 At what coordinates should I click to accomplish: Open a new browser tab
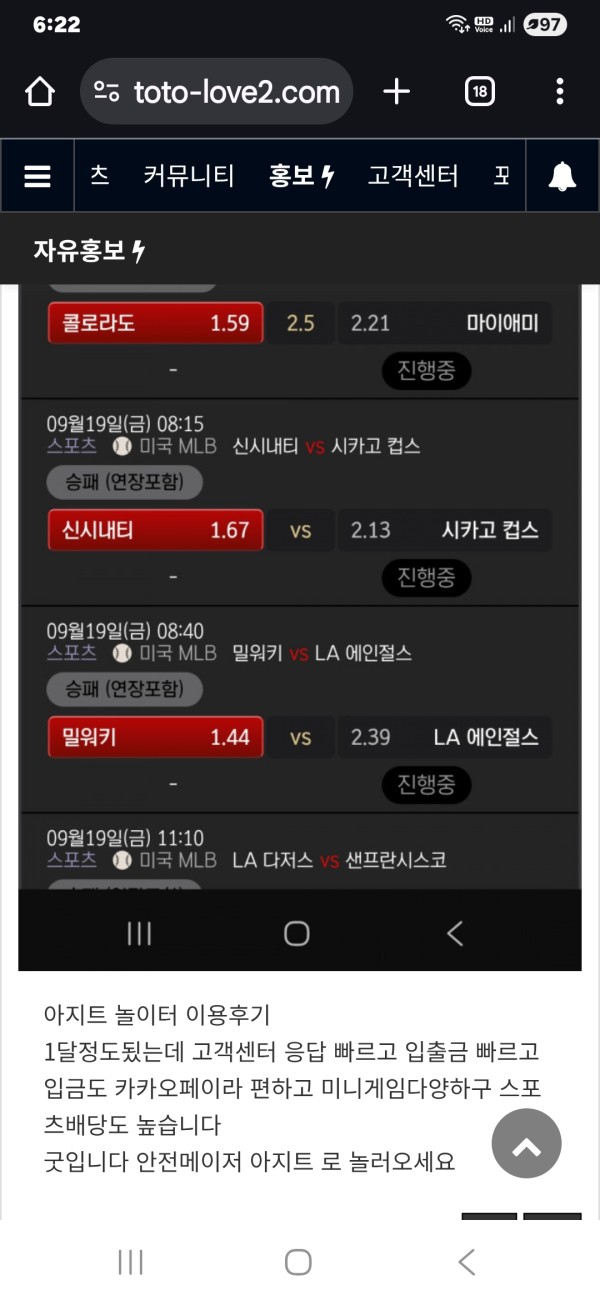(x=397, y=92)
